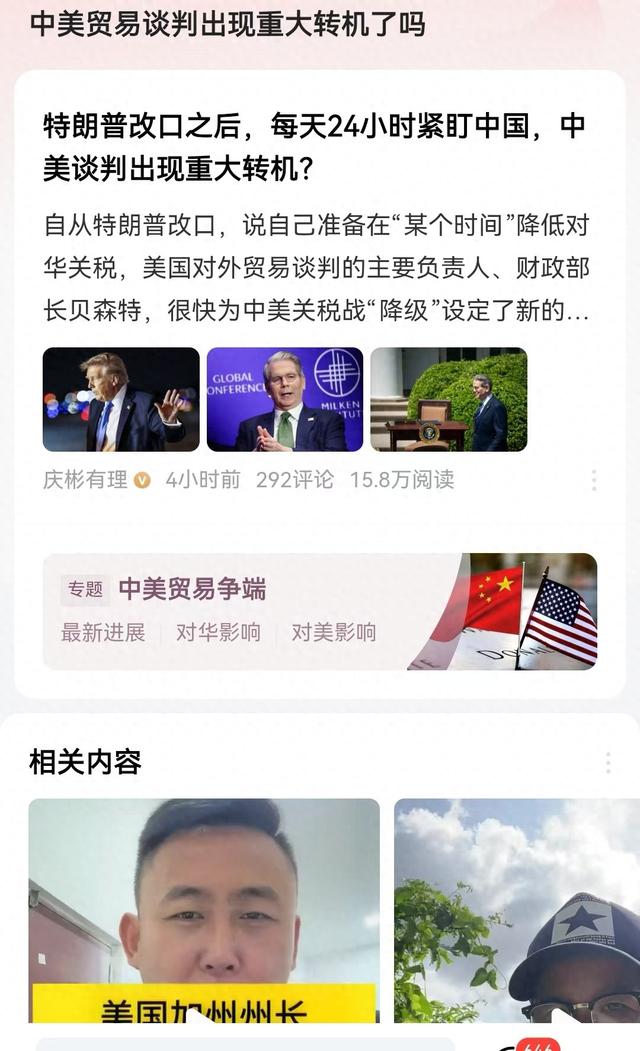View the 292评论 comments
640x1051 pixels.
(x=294, y=480)
